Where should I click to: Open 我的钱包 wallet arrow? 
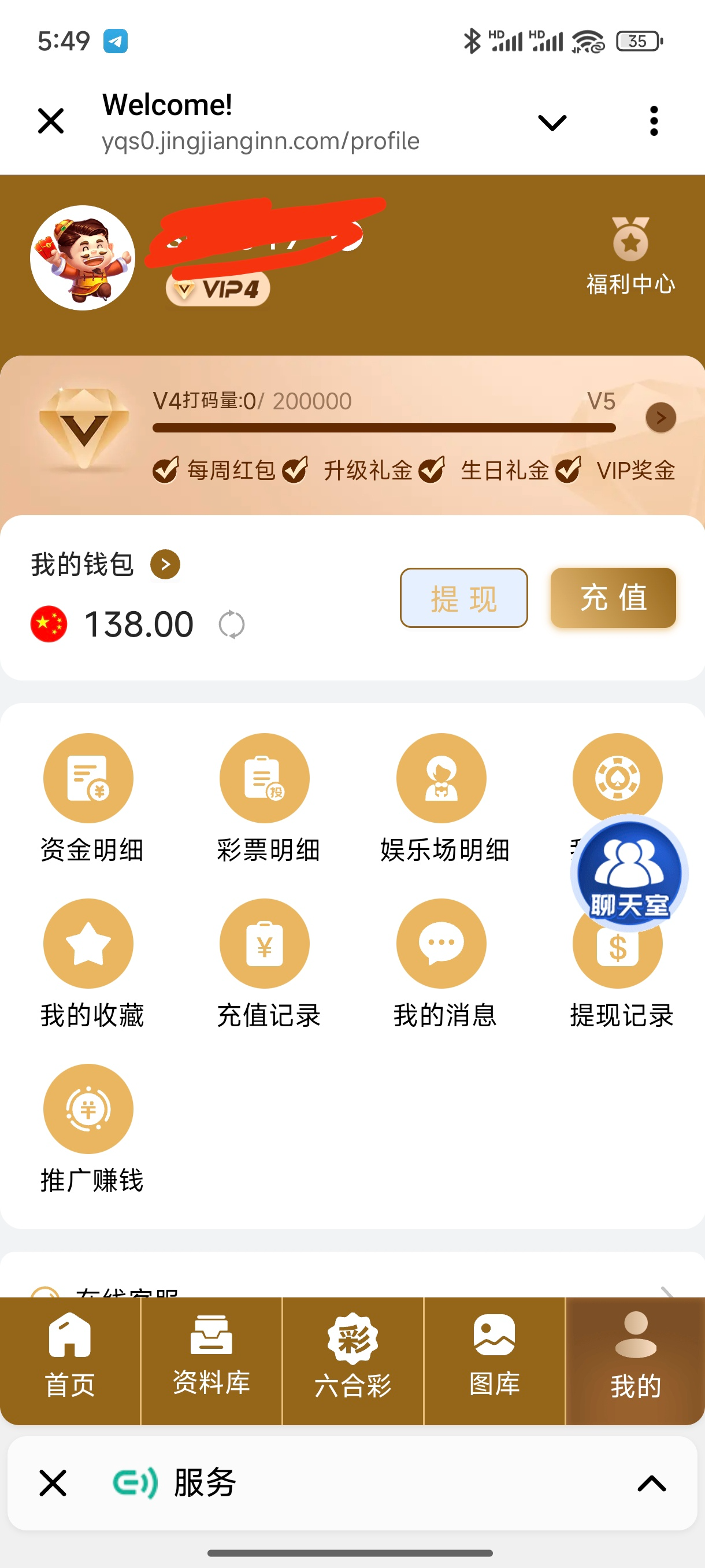pos(165,564)
